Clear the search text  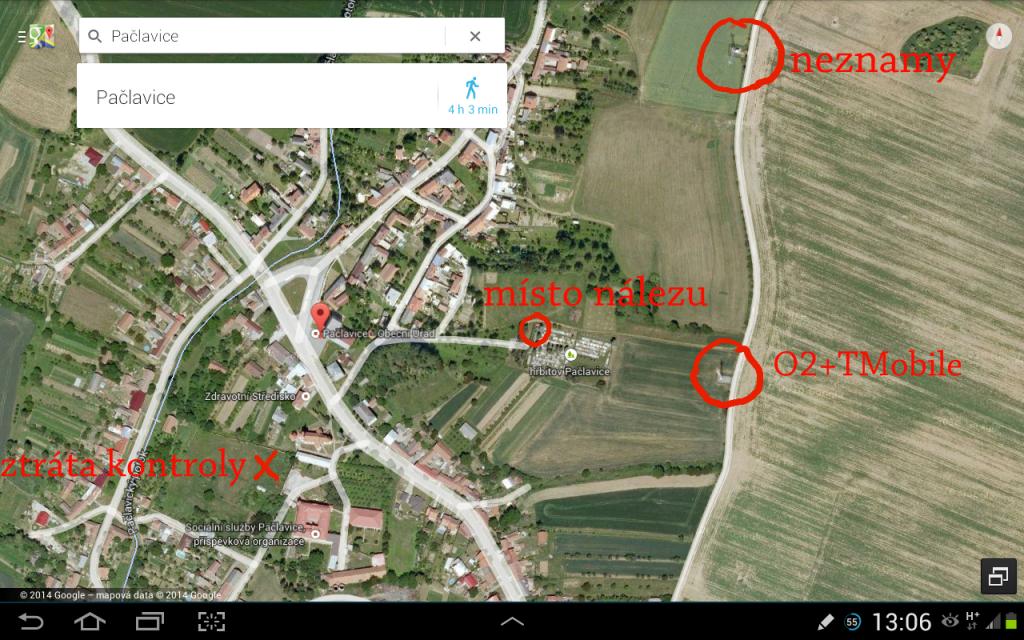point(475,36)
